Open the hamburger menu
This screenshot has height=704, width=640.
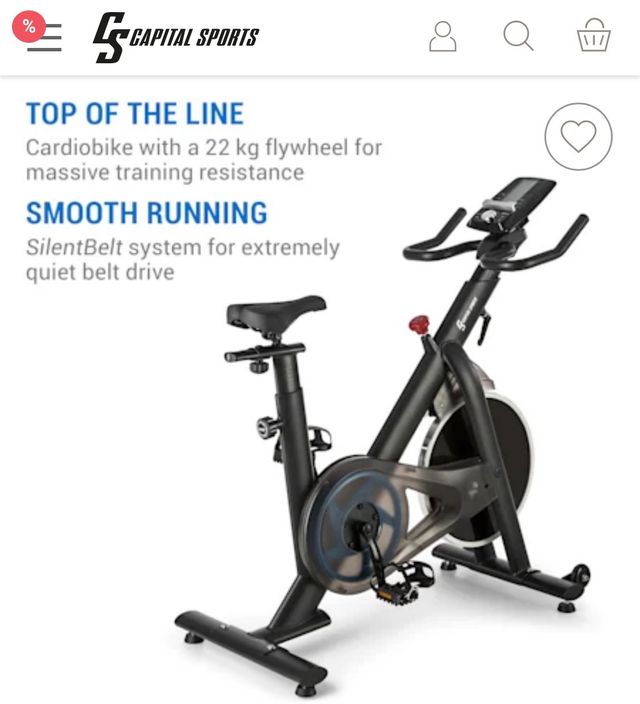pyautogui.click(x=44, y=38)
